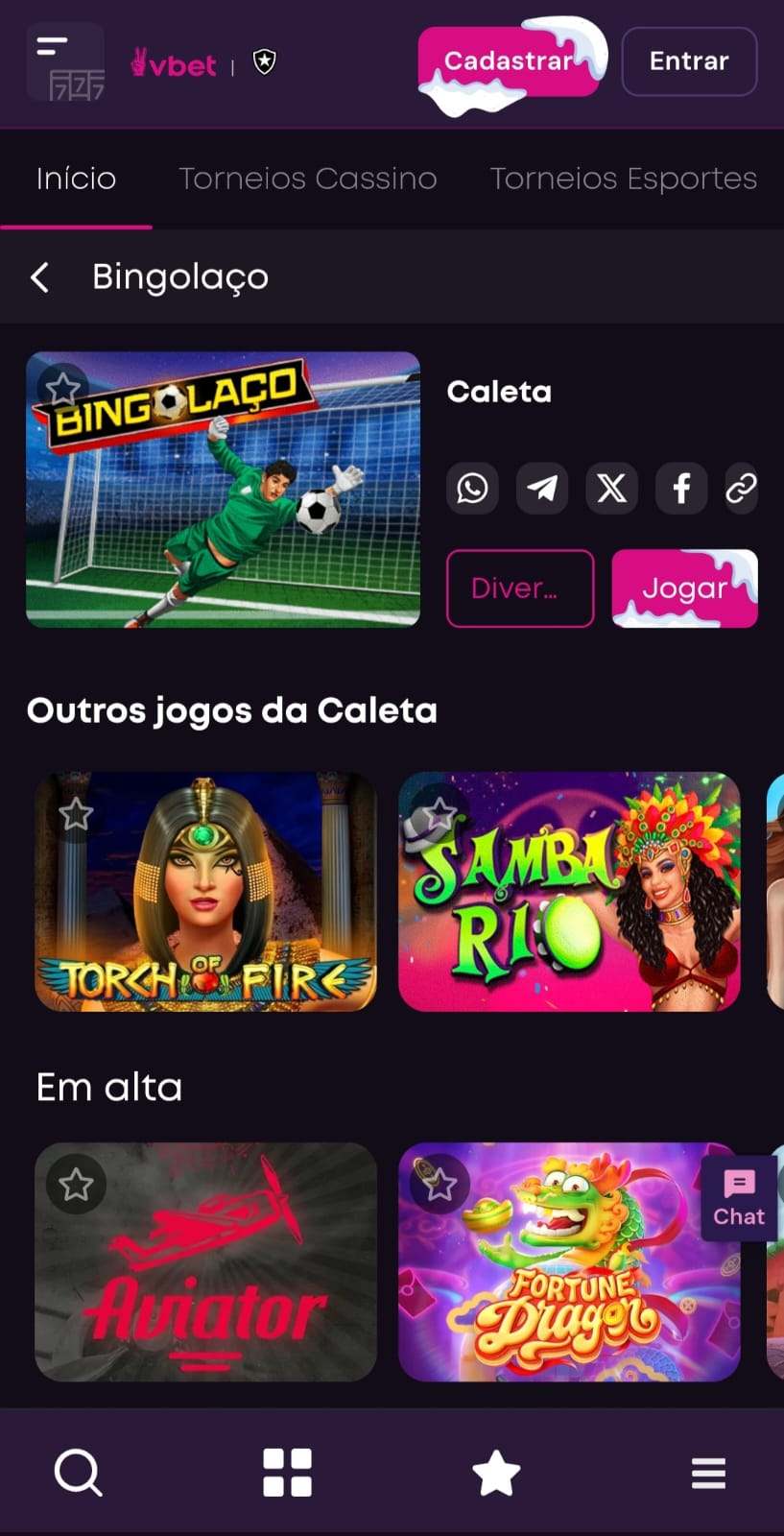Copy the game link icon
The width and height of the screenshot is (784, 1536).
740,488
